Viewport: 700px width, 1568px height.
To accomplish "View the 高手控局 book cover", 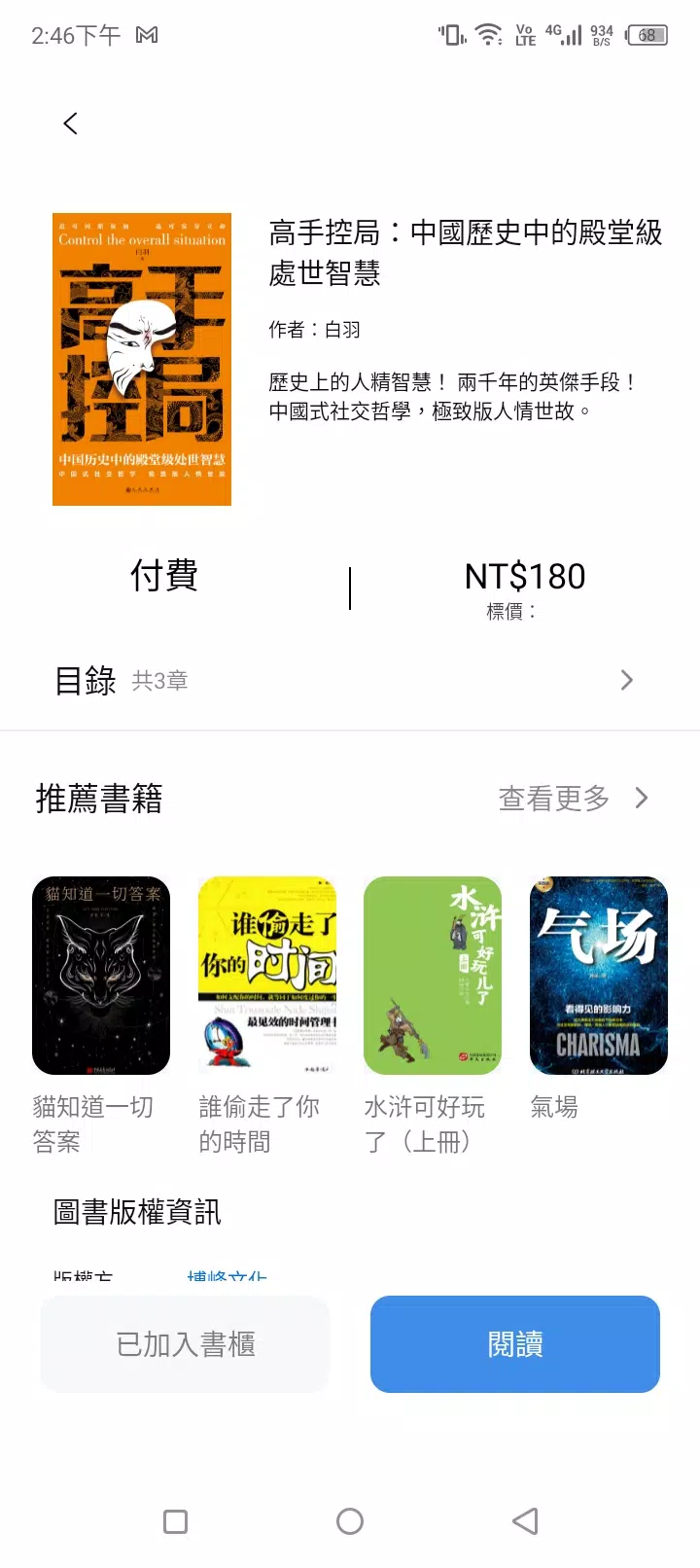I will [142, 359].
